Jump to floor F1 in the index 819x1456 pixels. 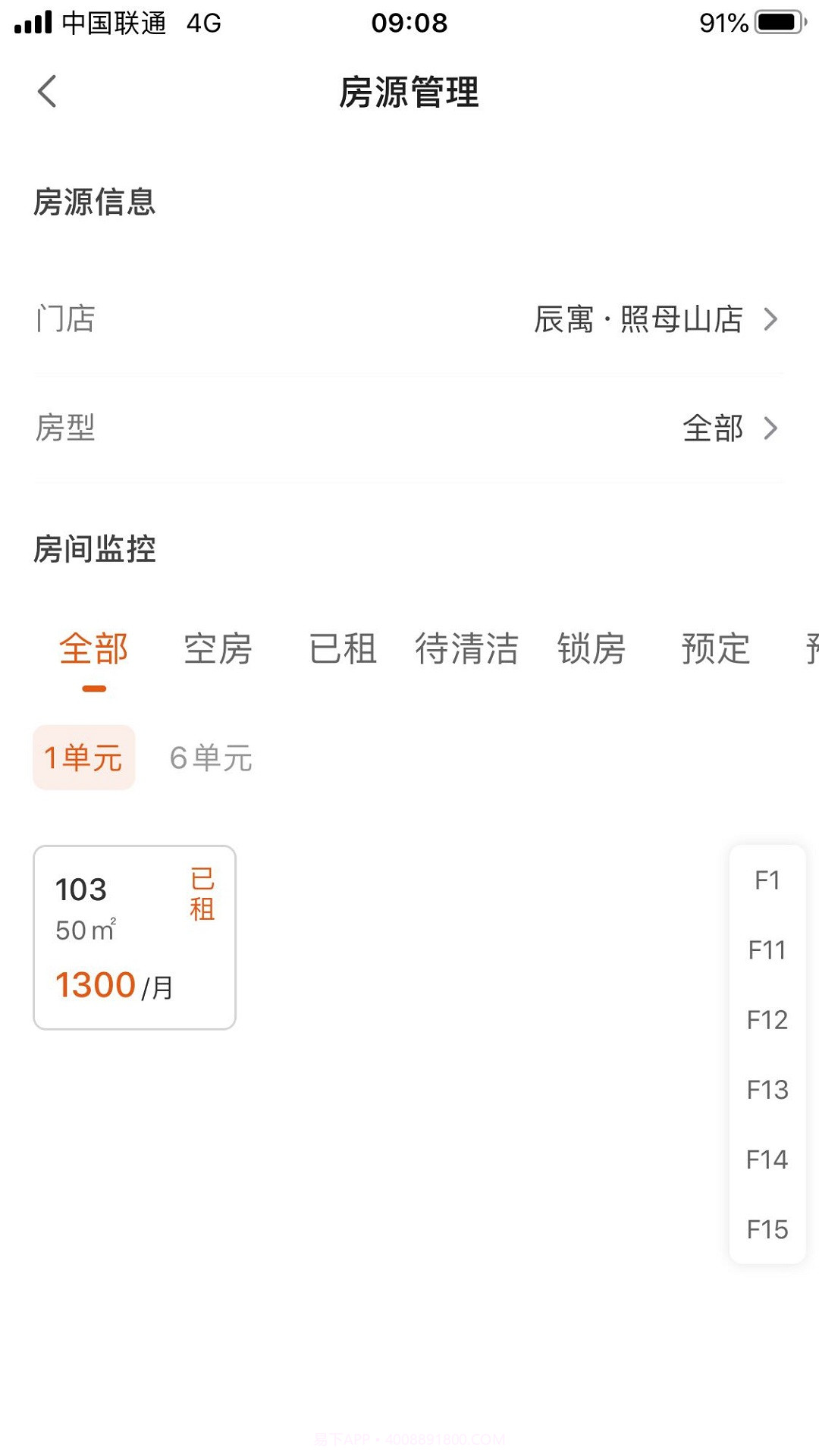766,880
